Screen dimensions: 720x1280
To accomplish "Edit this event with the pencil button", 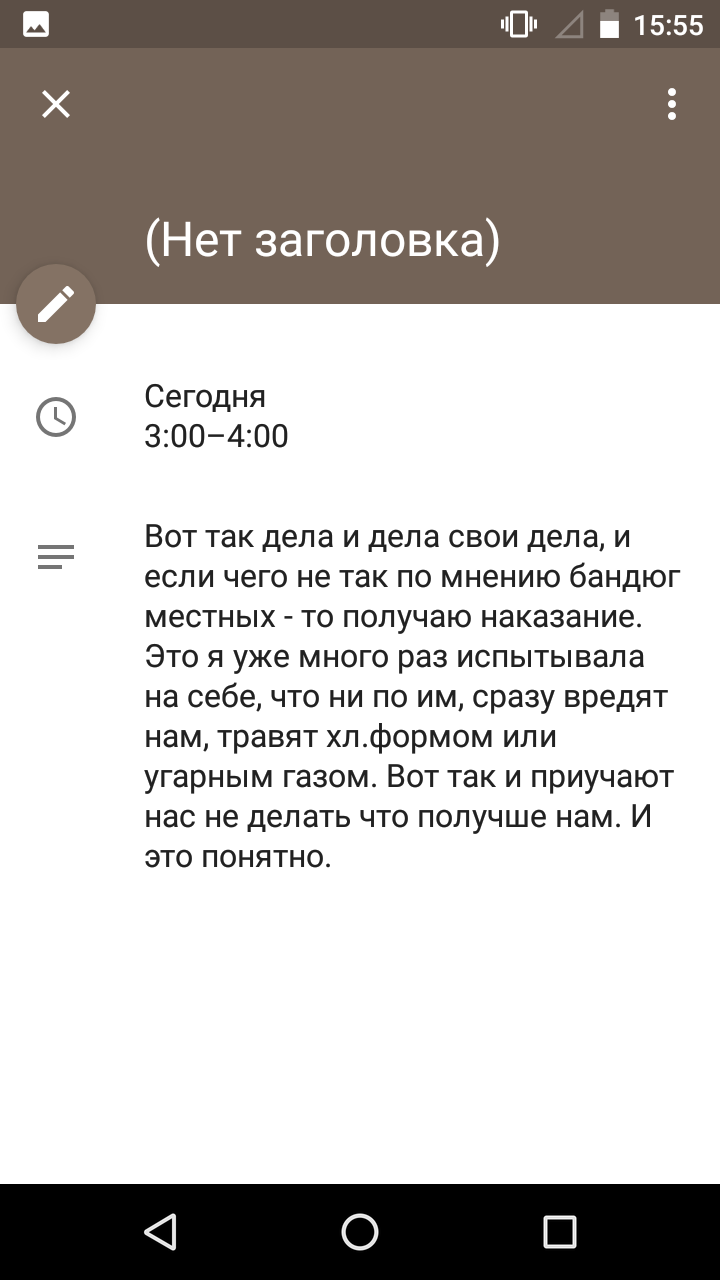I will tap(56, 304).
